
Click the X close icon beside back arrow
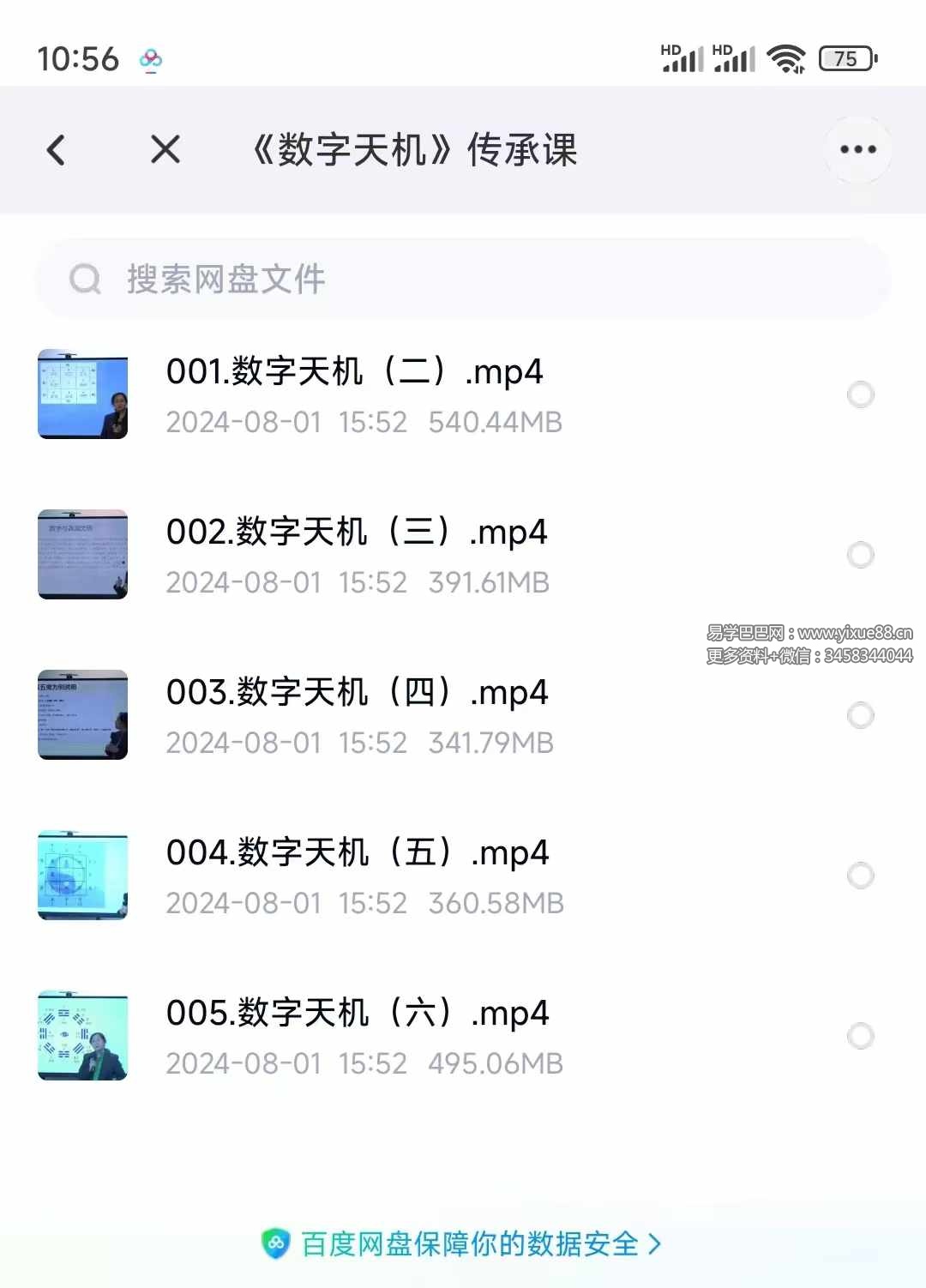163,149
